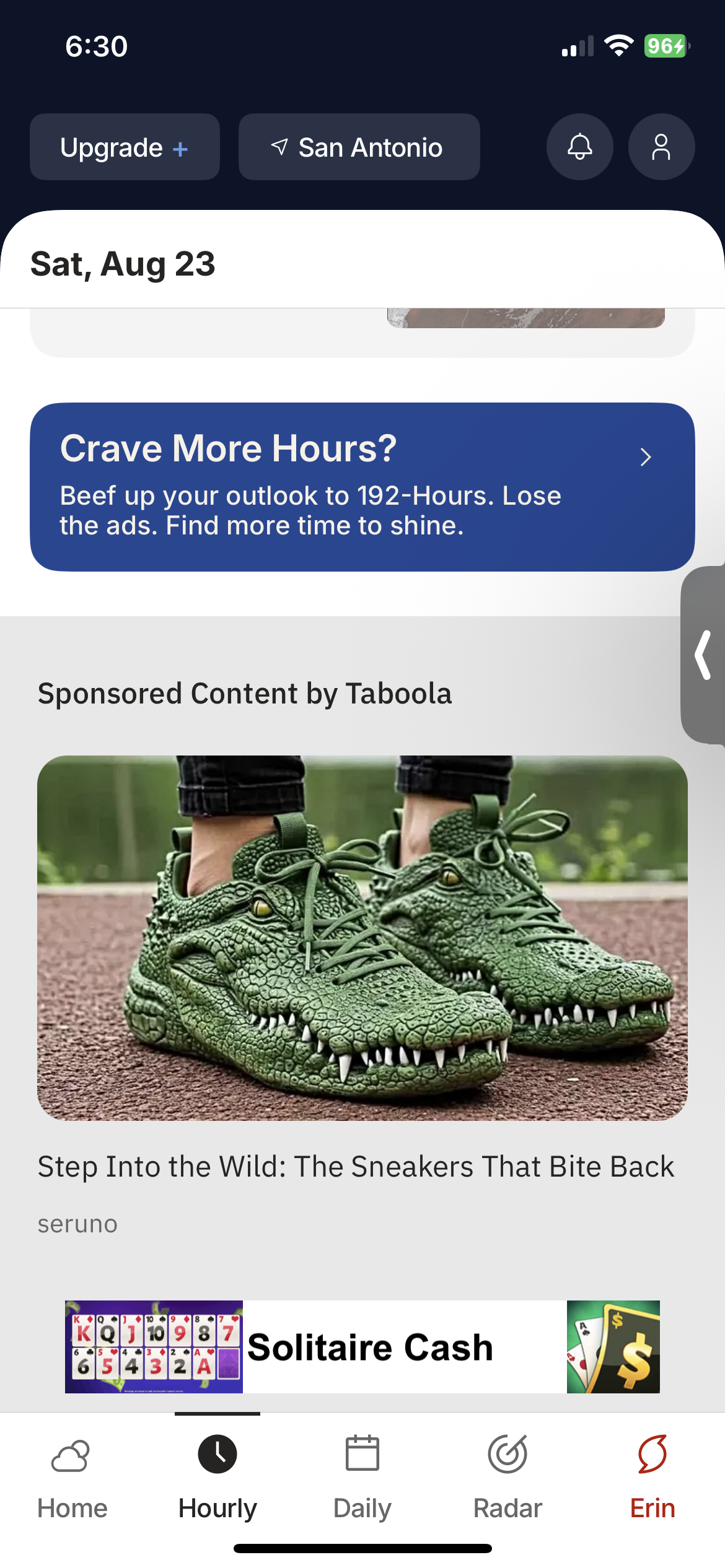The image size is (725, 1568).
Task: Expand the side panel arrow handle
Action: tap(703, 655)
